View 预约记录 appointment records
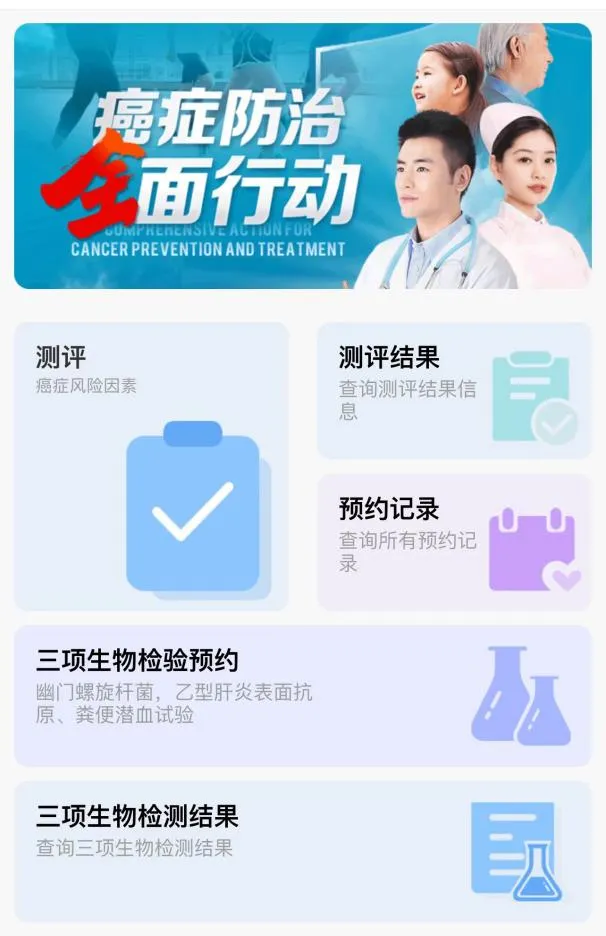606x936 pixels. coord(454,542)
